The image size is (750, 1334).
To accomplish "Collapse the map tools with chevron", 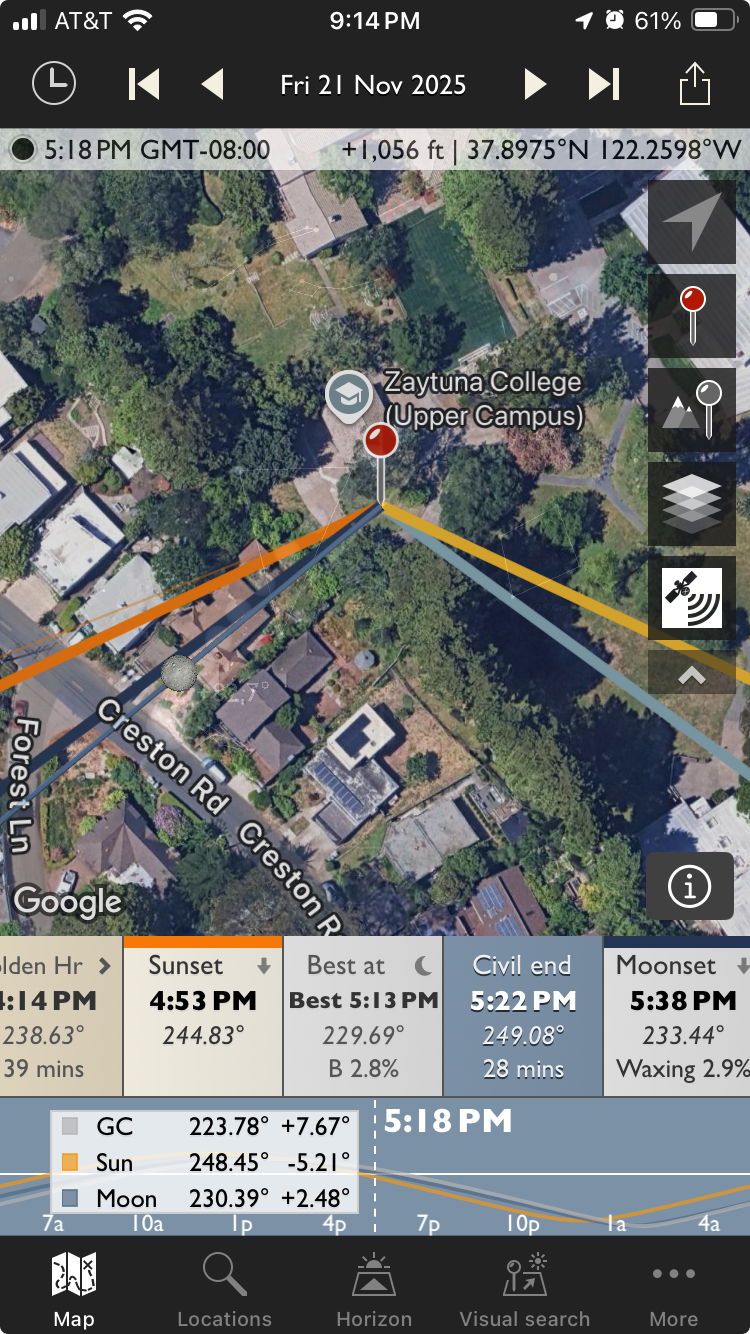I will (x=692, y=675).
